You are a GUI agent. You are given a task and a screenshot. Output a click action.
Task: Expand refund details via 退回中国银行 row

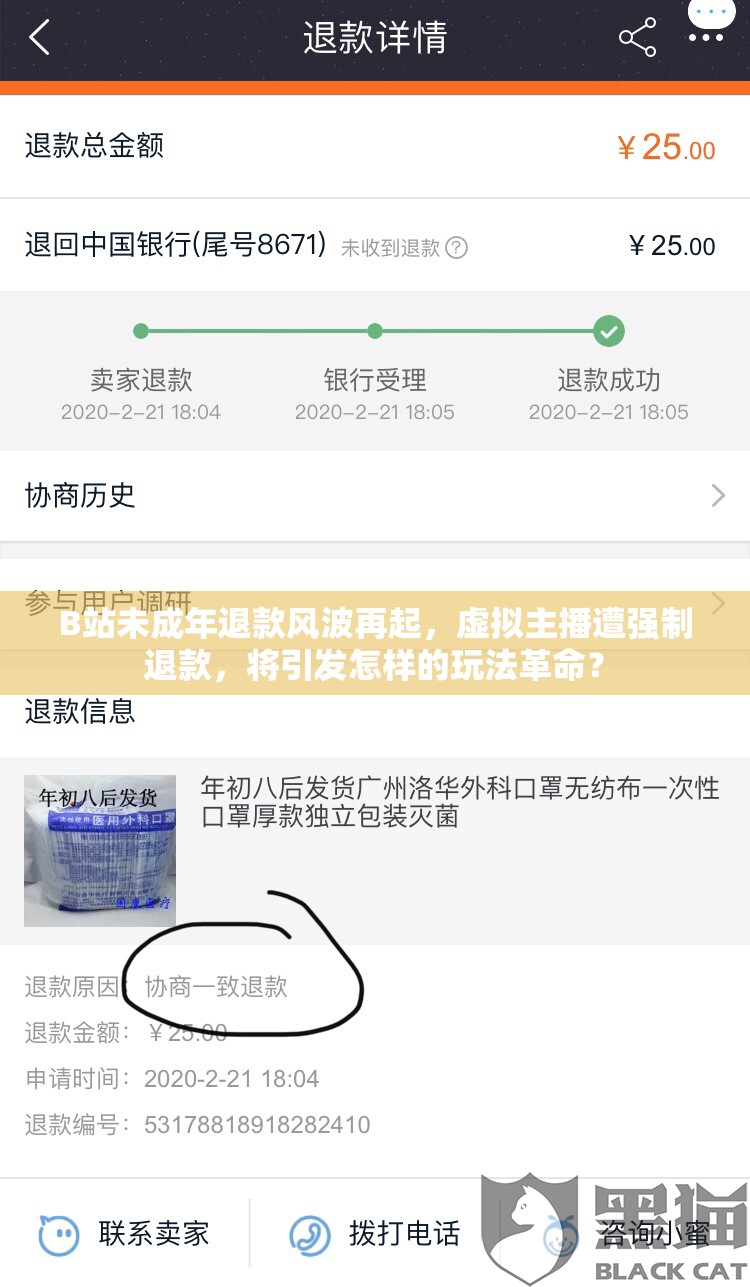[375, 247]
